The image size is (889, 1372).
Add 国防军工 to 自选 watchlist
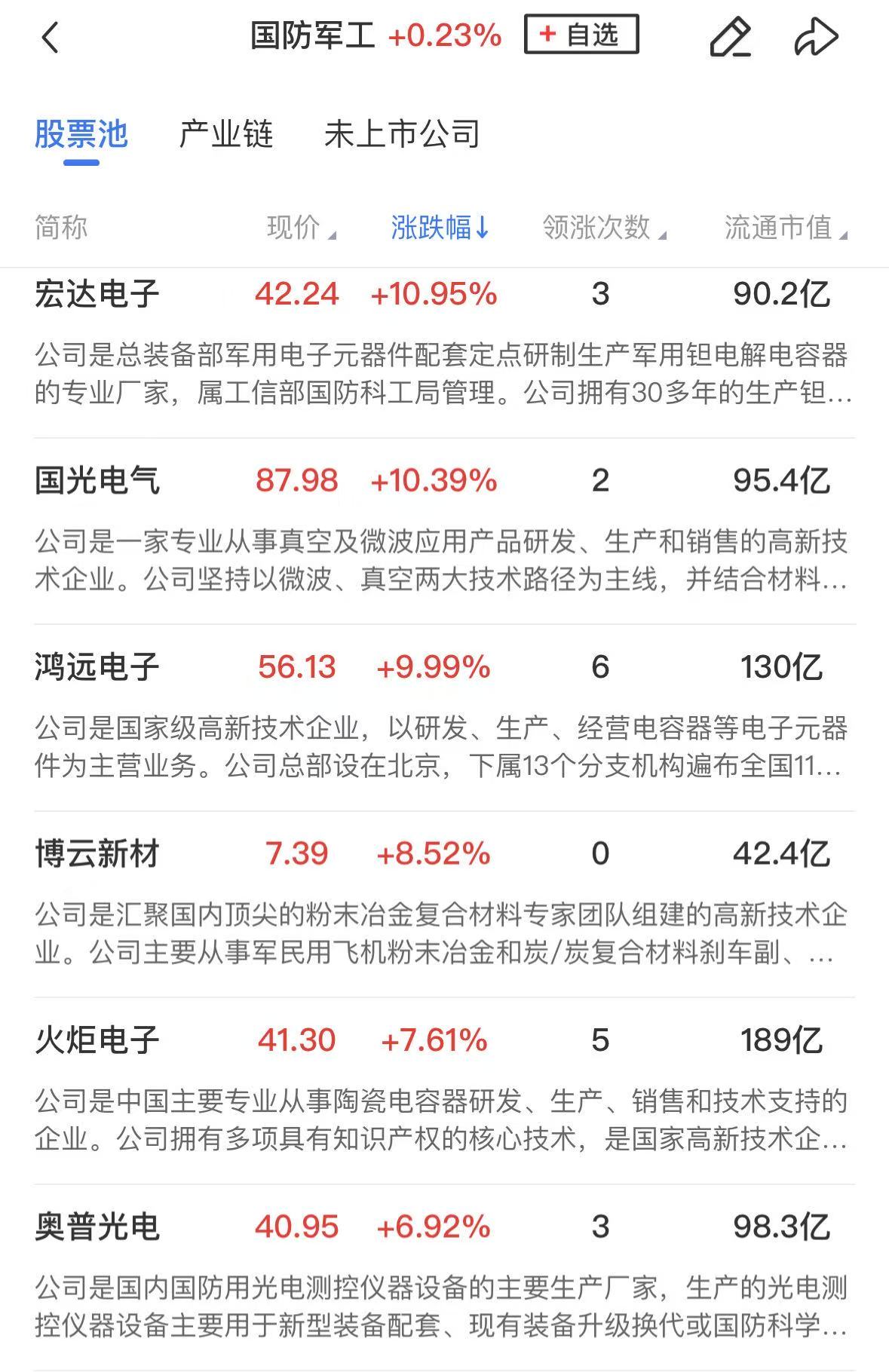click(581, 35)
